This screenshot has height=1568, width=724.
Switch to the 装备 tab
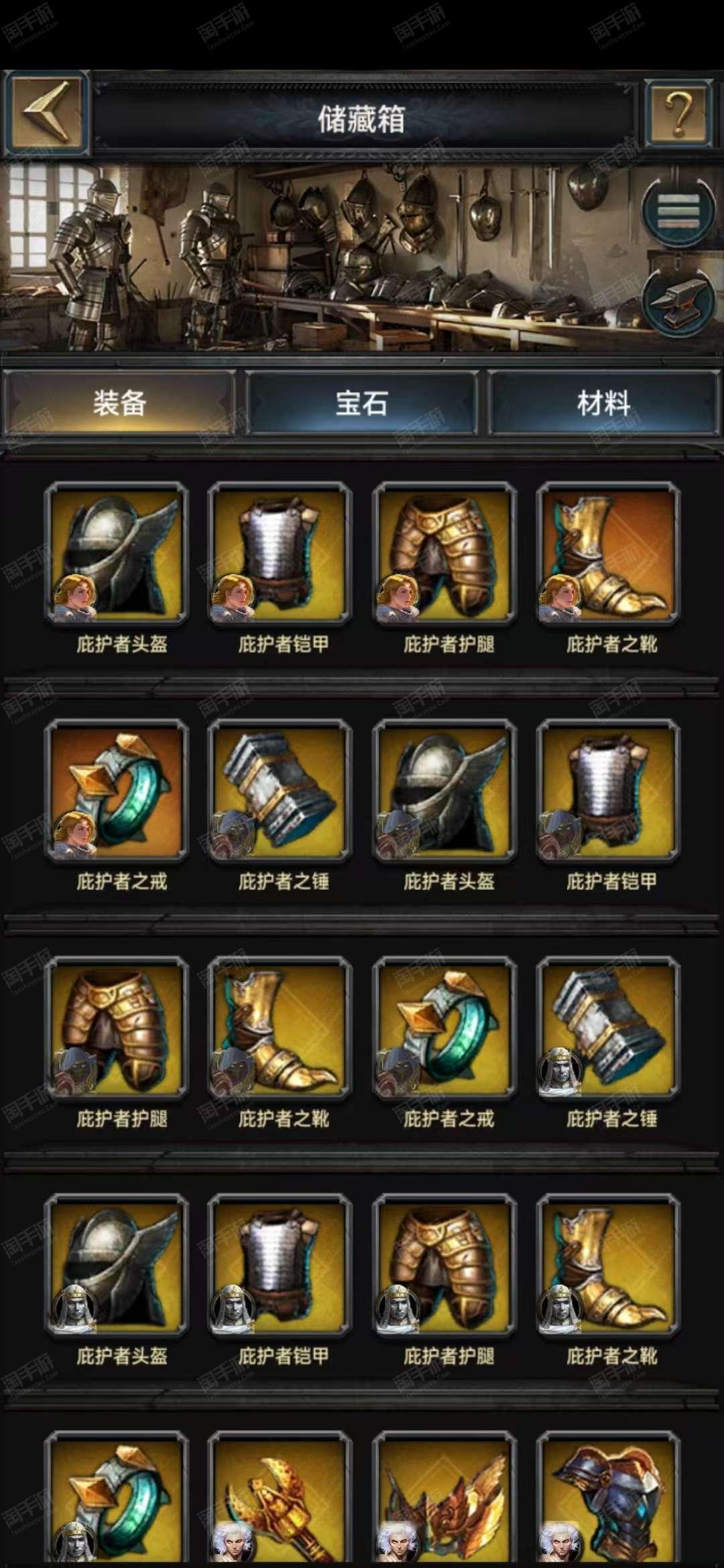click(119, 403)
